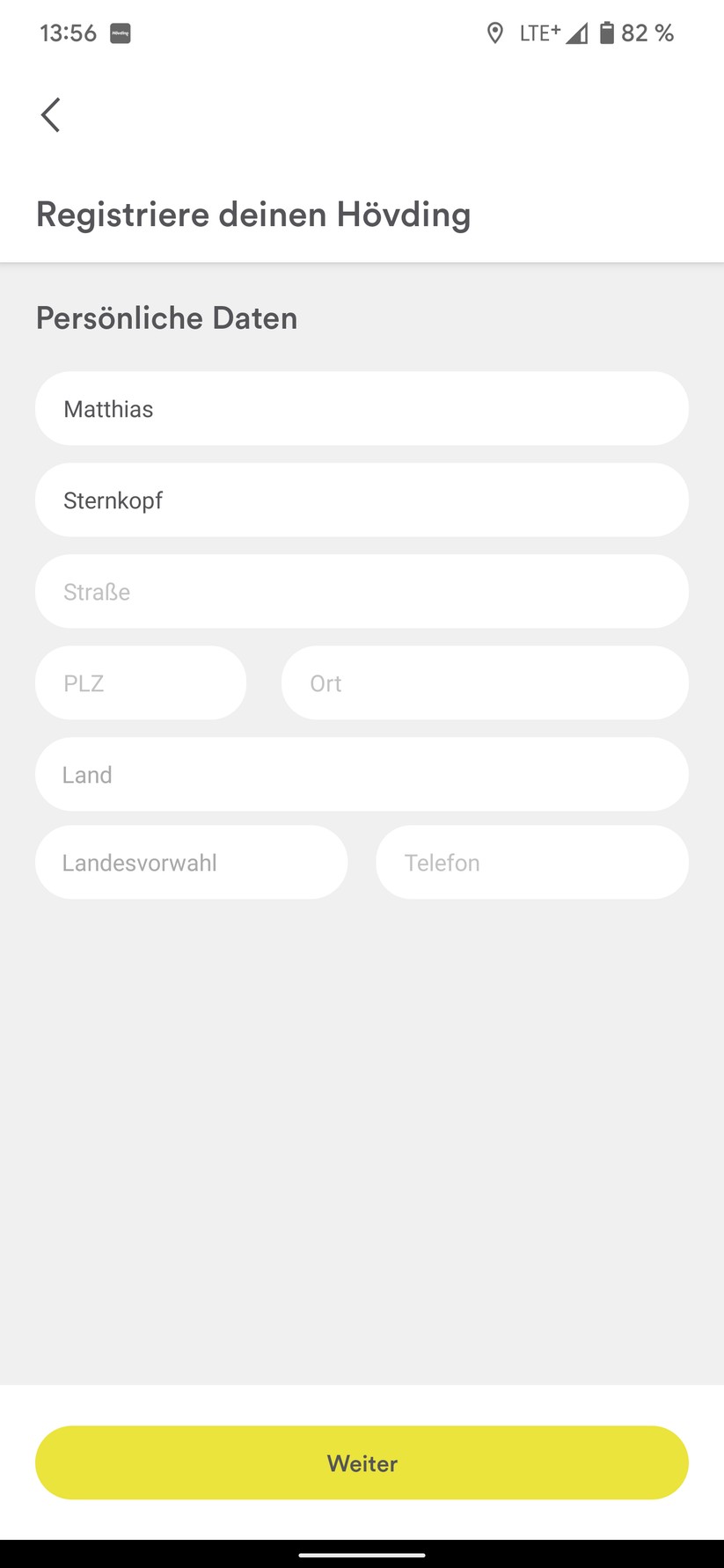Tap the location indicator in status bar
Image resolution: width=724 pixels, height=1568 pixels.
[x=496, y=33]
